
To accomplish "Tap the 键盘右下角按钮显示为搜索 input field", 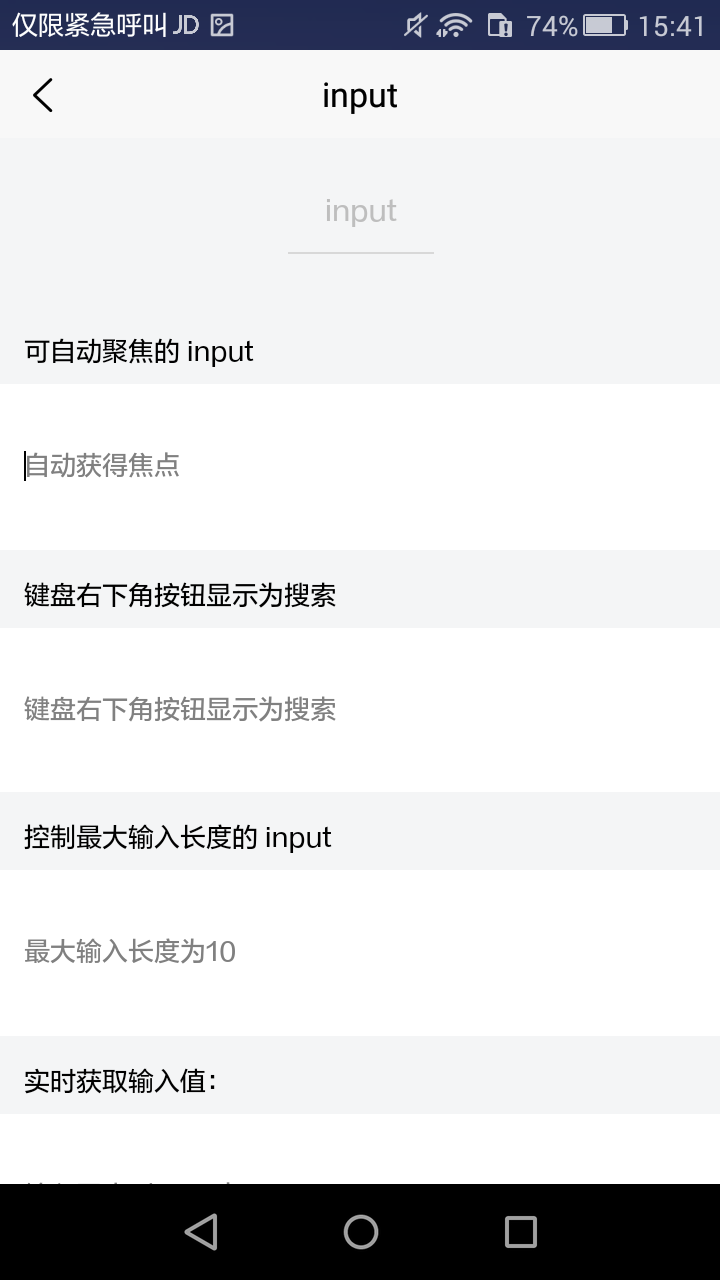I will tap(360, 710).
